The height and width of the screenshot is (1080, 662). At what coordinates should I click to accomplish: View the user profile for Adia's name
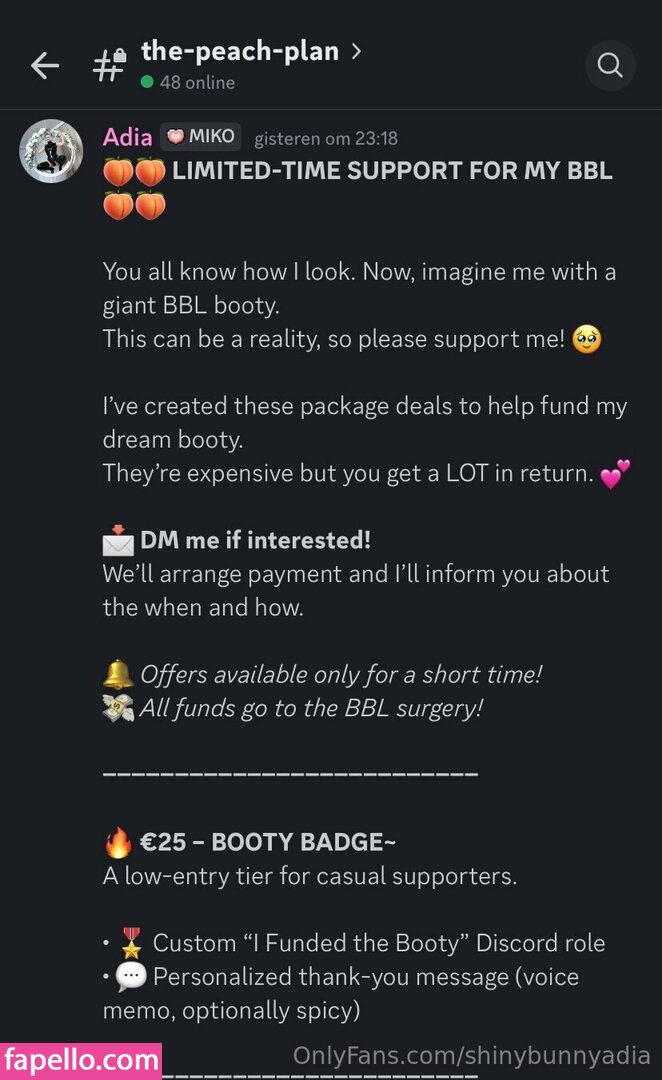(127, 137)
